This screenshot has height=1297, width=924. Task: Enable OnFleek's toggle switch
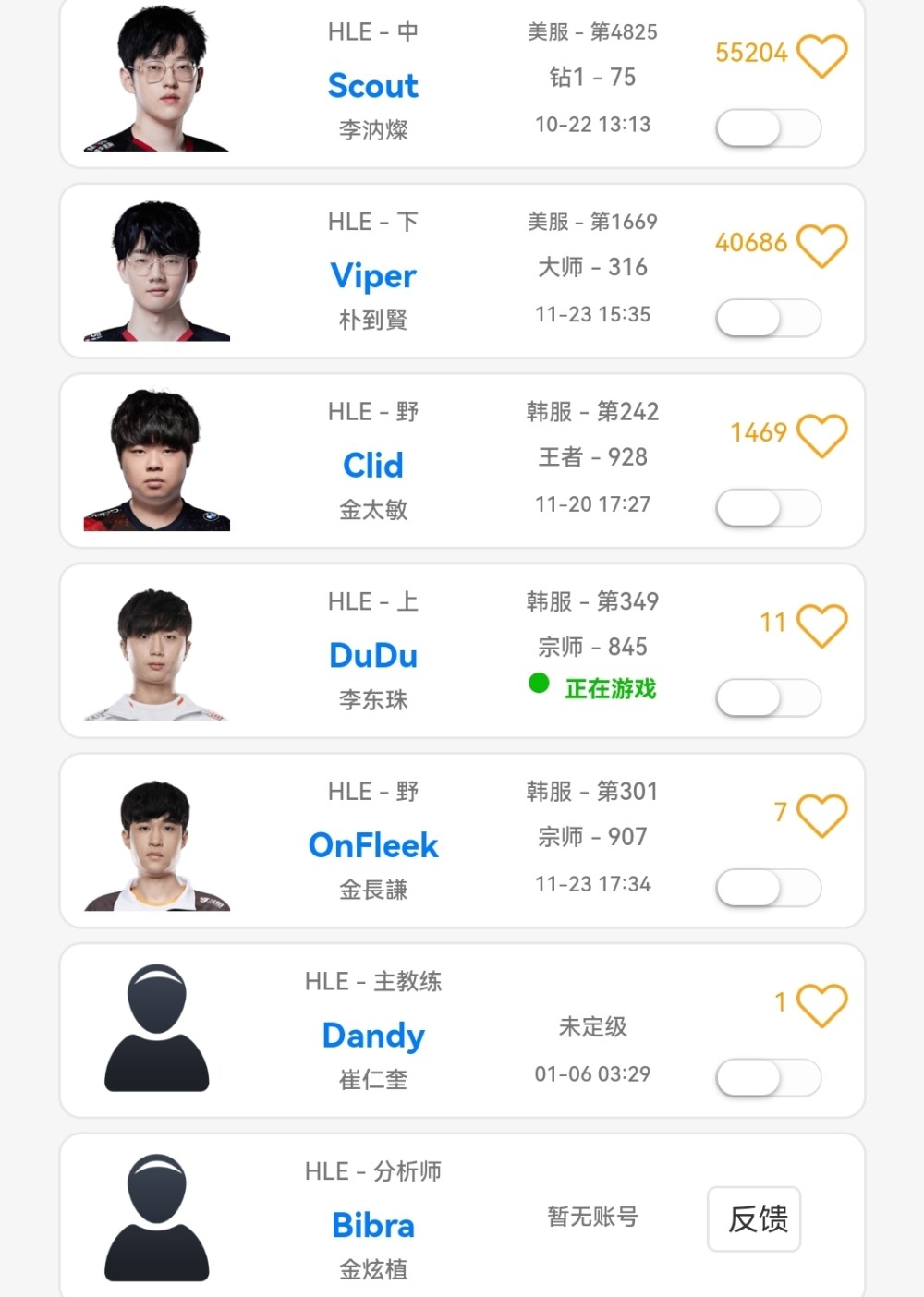click(768, 888)
